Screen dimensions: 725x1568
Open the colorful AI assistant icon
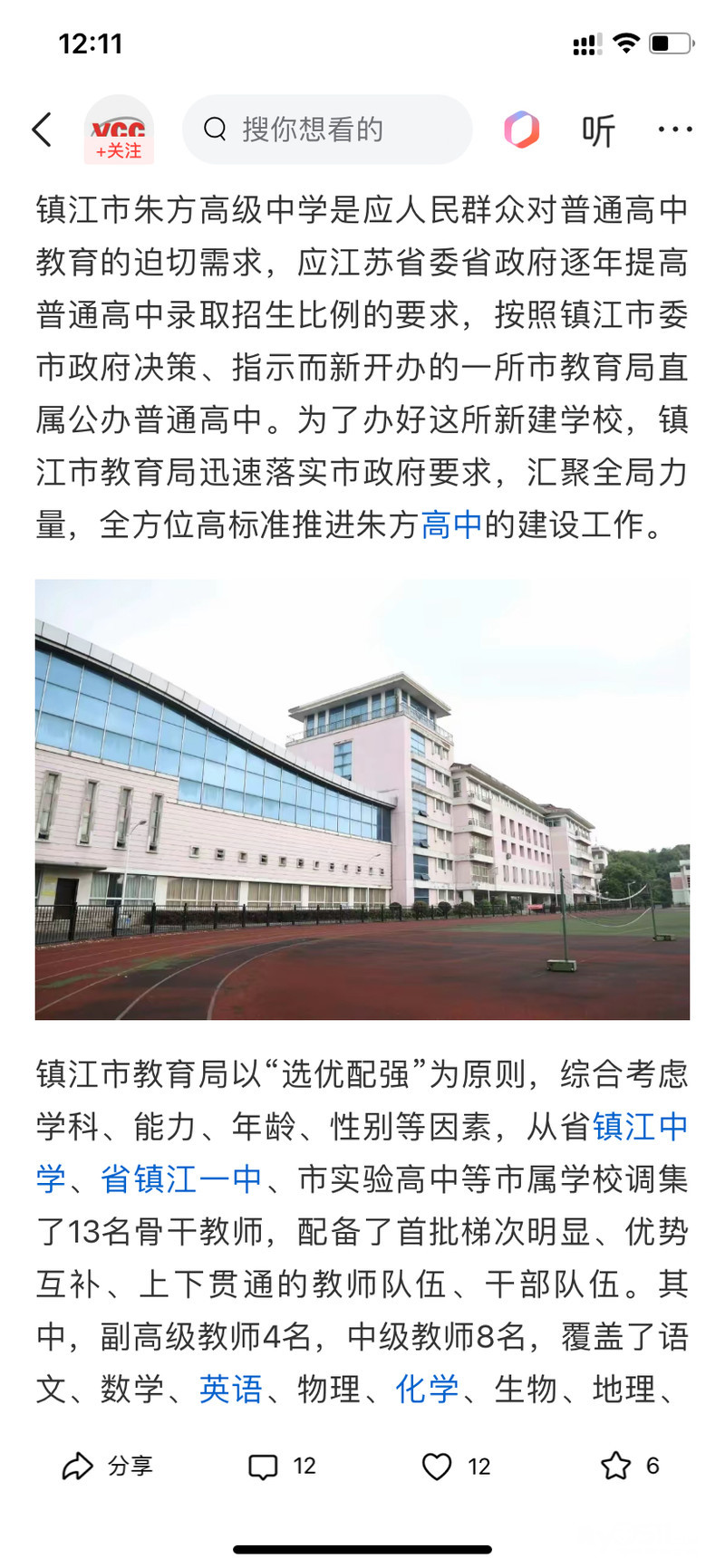point(521,130)
